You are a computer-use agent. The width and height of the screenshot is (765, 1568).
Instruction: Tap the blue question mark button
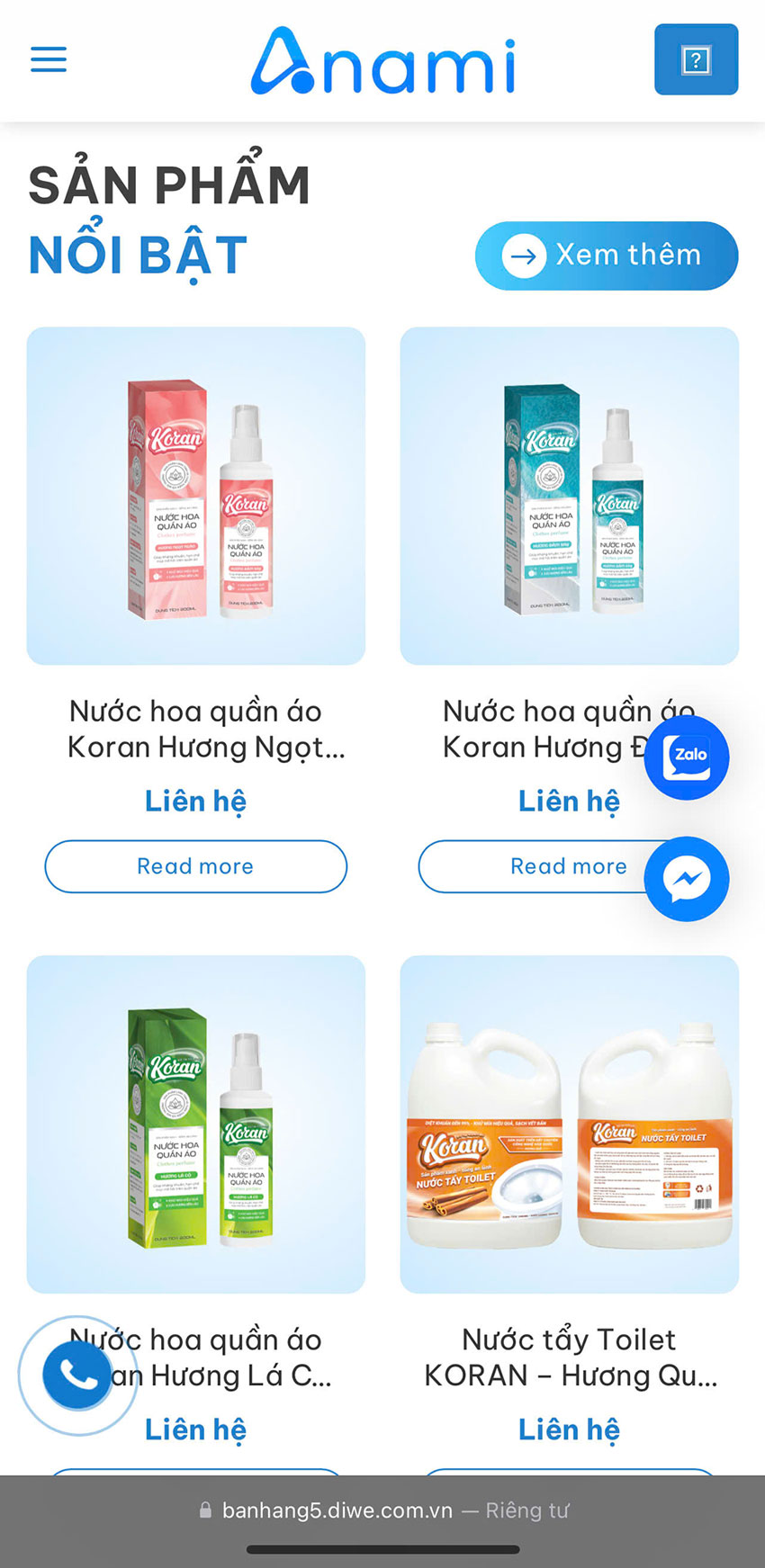(696, 59)
